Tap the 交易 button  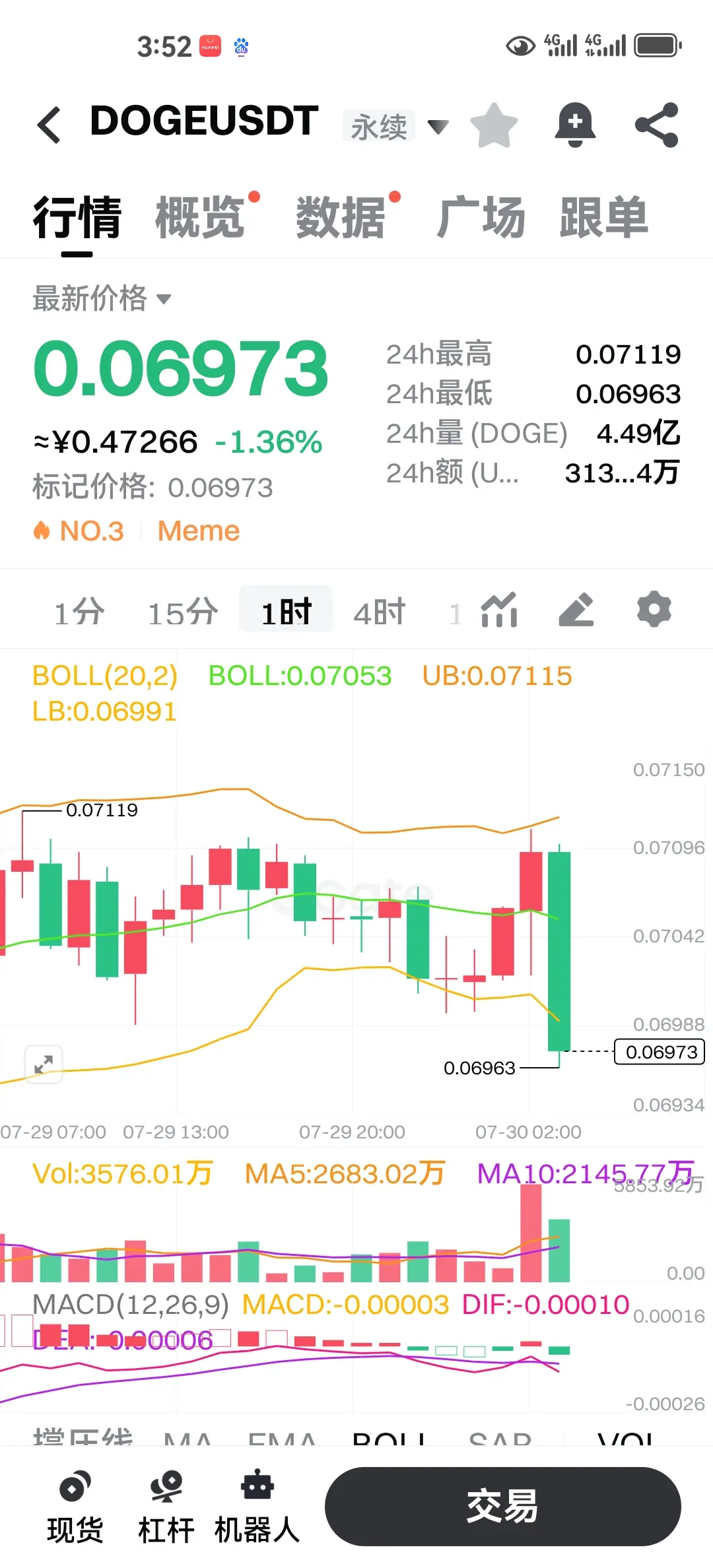click(x=503, y=1507)
